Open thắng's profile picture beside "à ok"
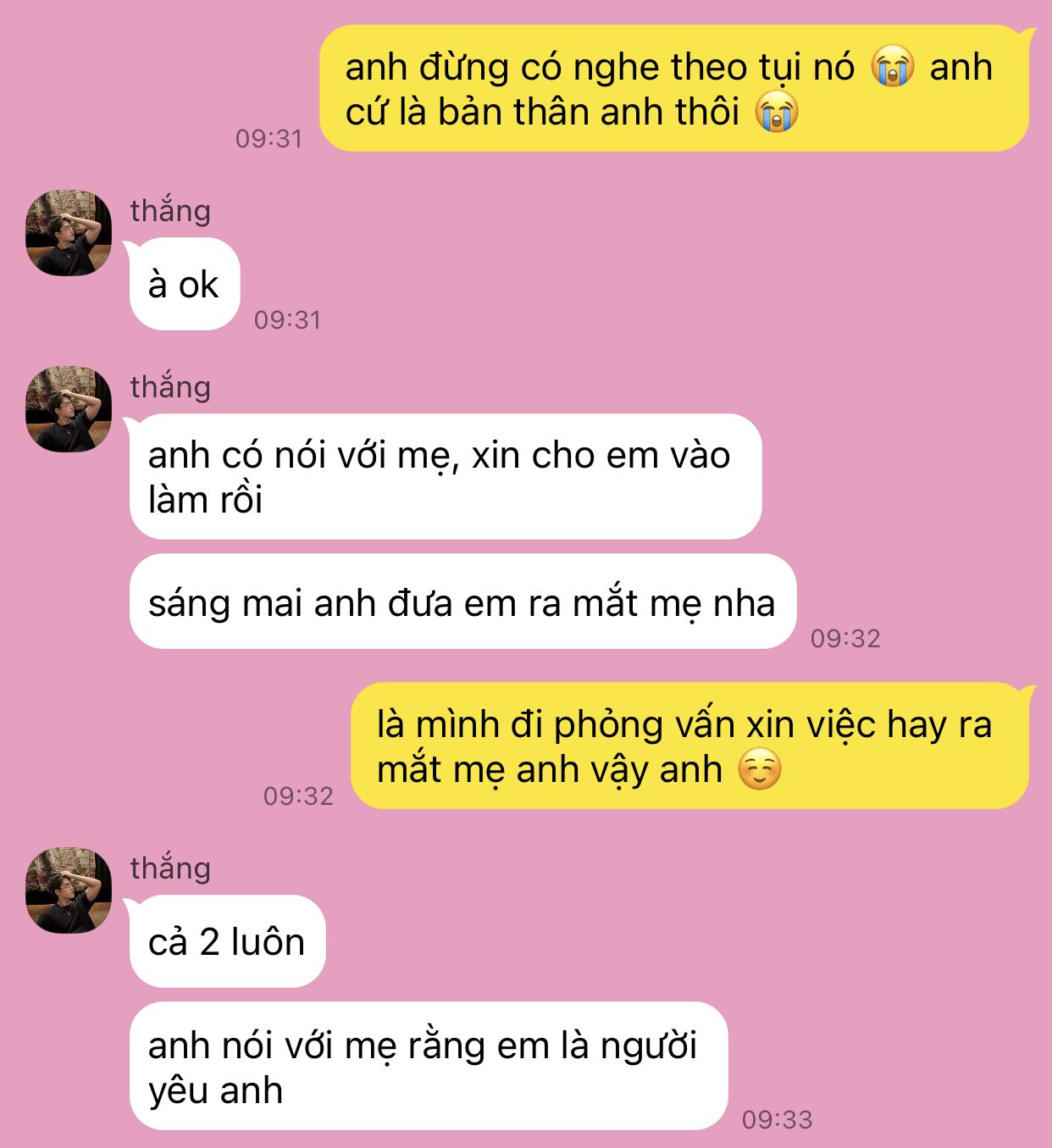Screen dimensions: 1052x1148 point(69,233)
